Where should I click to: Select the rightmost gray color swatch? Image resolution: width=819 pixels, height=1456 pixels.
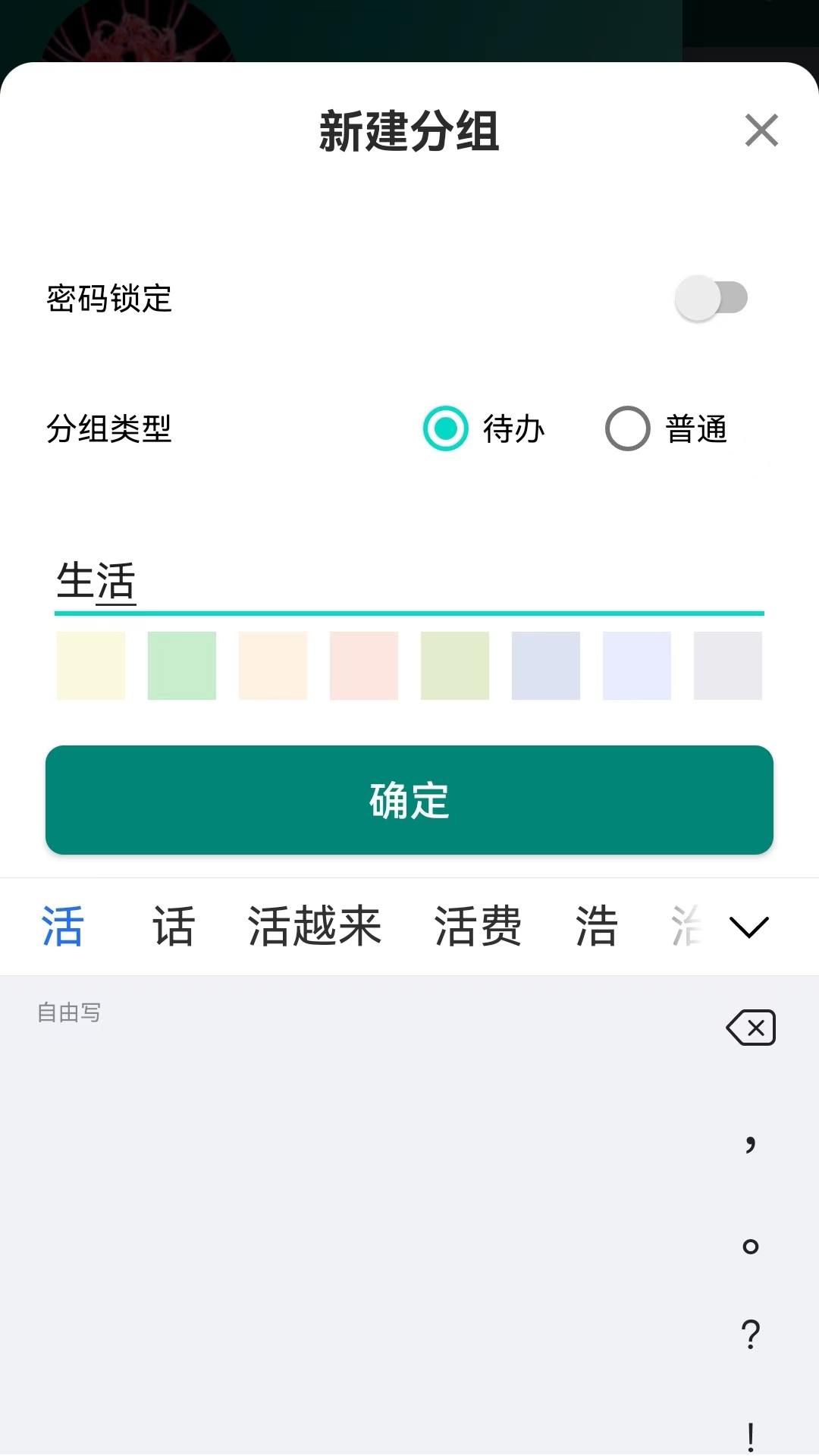click(727, 666)
